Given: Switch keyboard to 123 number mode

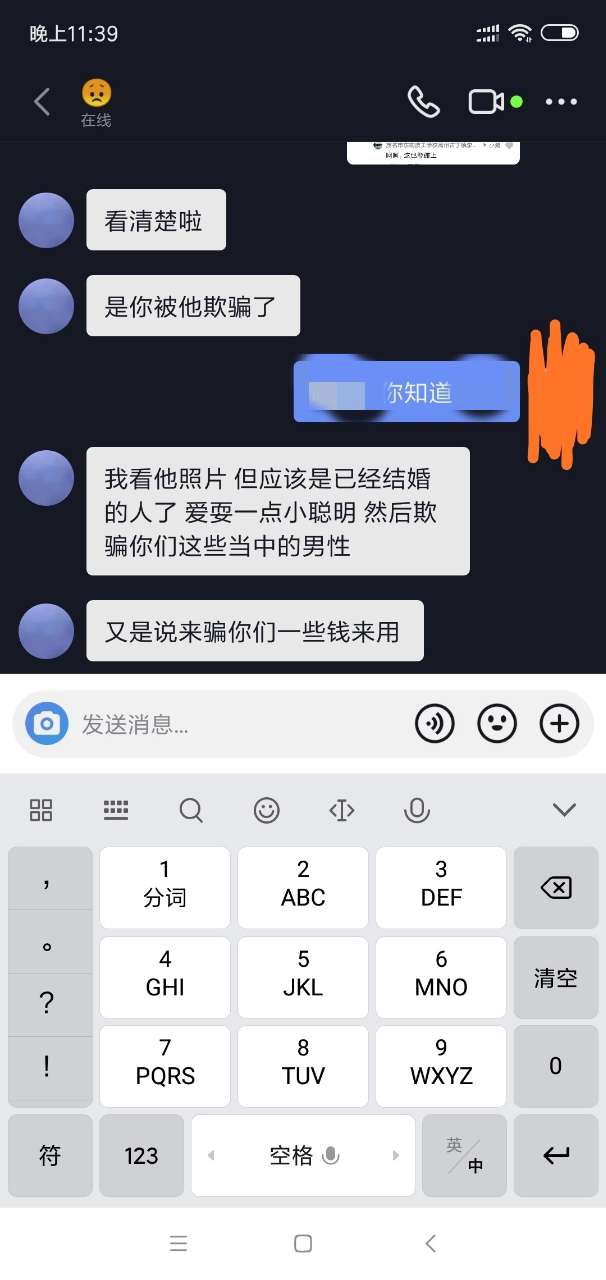Looking at the screenshot, I should point(141,1156).
